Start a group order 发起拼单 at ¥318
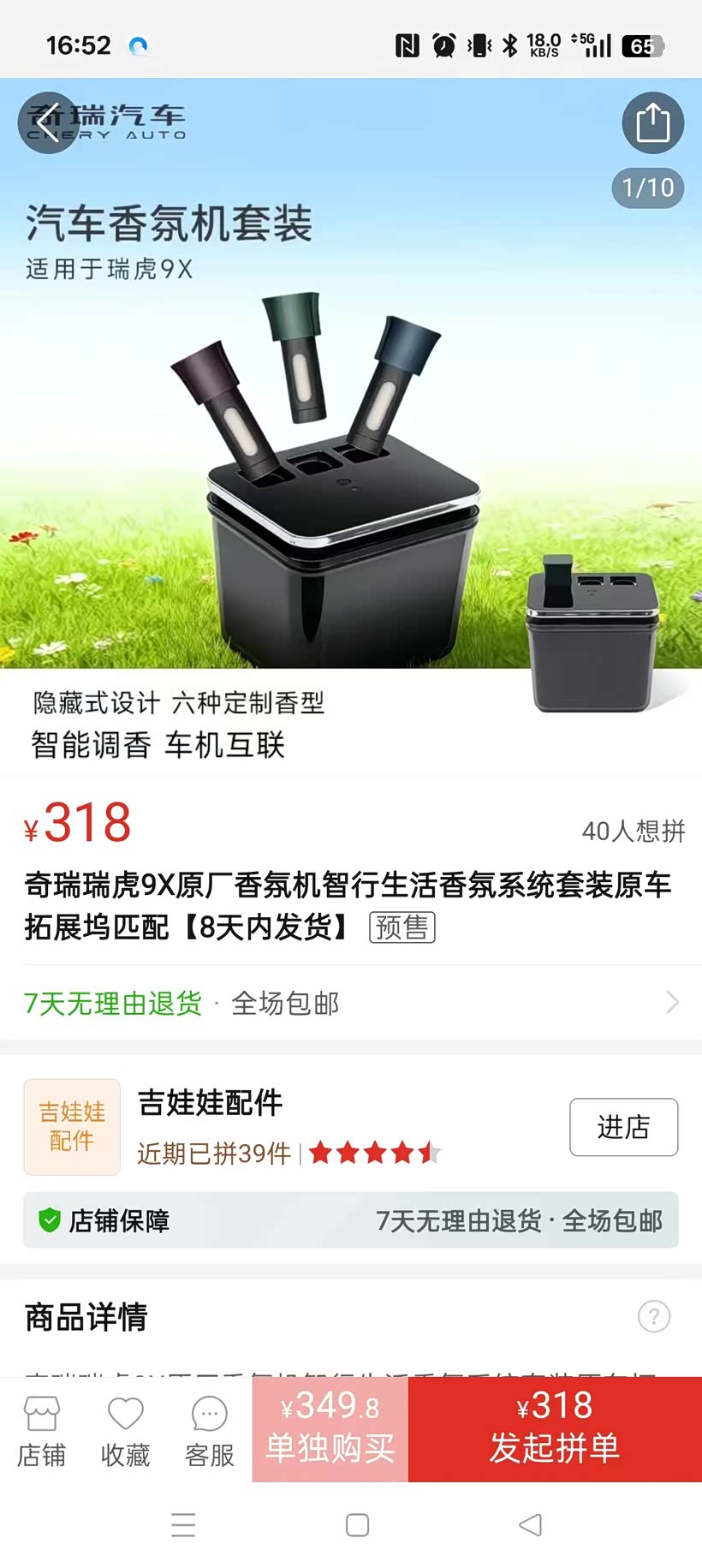This screenshot has width=702, height=1568. [x=555, y=1429]
